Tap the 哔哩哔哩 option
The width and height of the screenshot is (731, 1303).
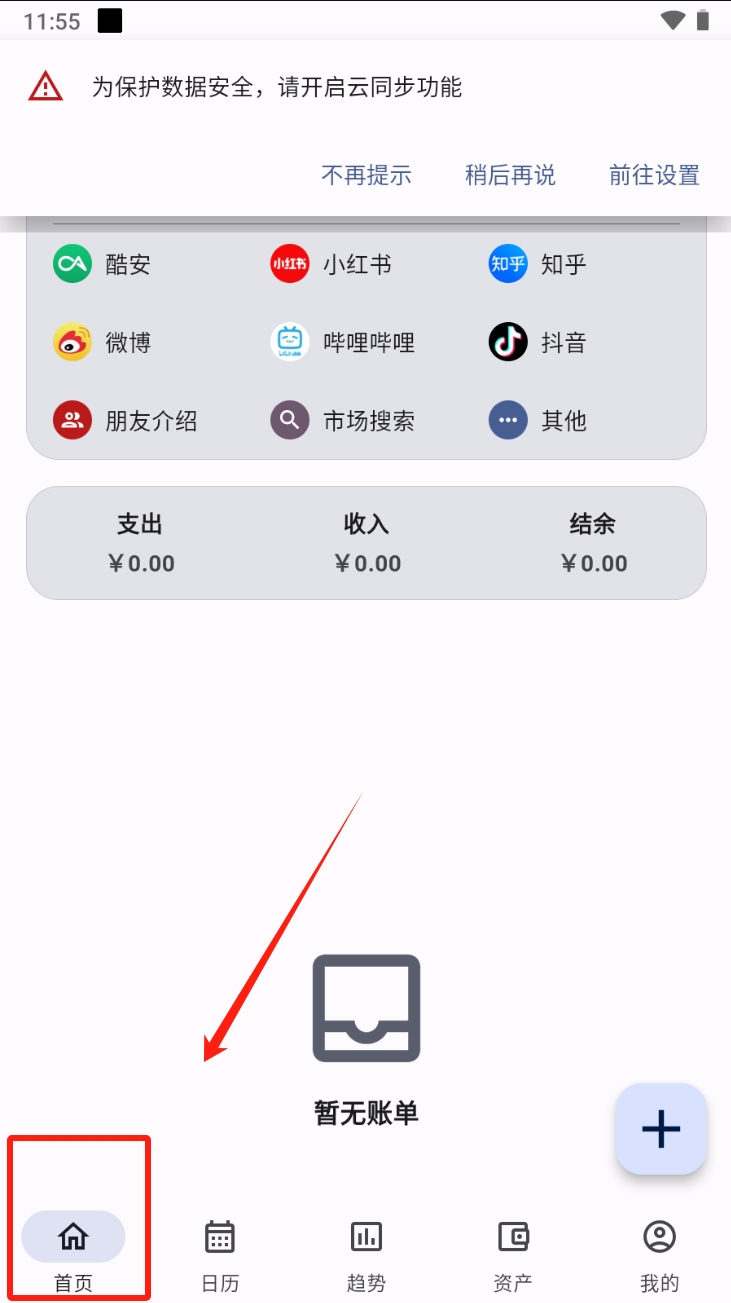click(x=342, y=342)
